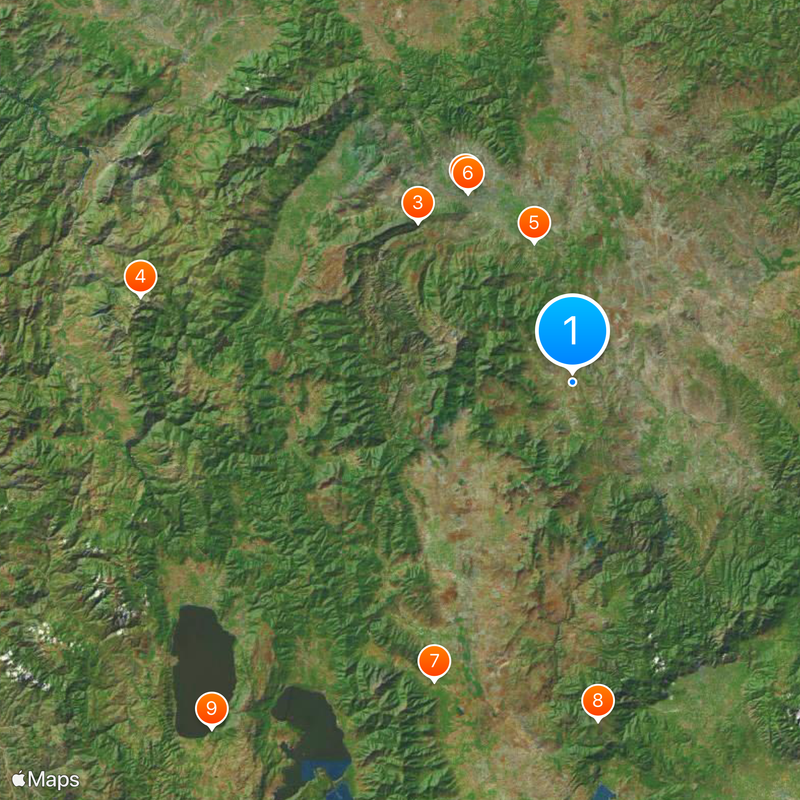Open map pin number 7
800x800 pixels.
(433, 661)
